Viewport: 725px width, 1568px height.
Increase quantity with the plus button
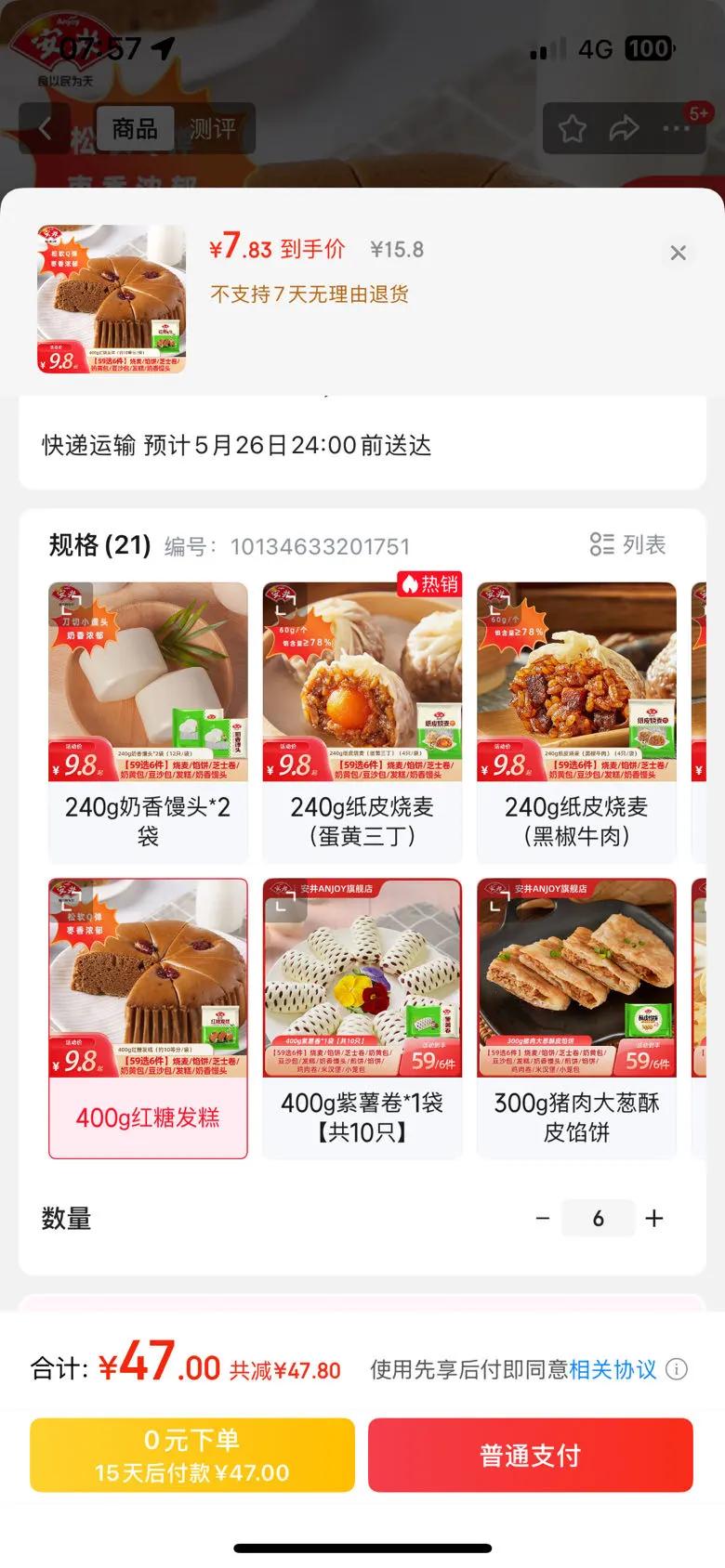654,1218
